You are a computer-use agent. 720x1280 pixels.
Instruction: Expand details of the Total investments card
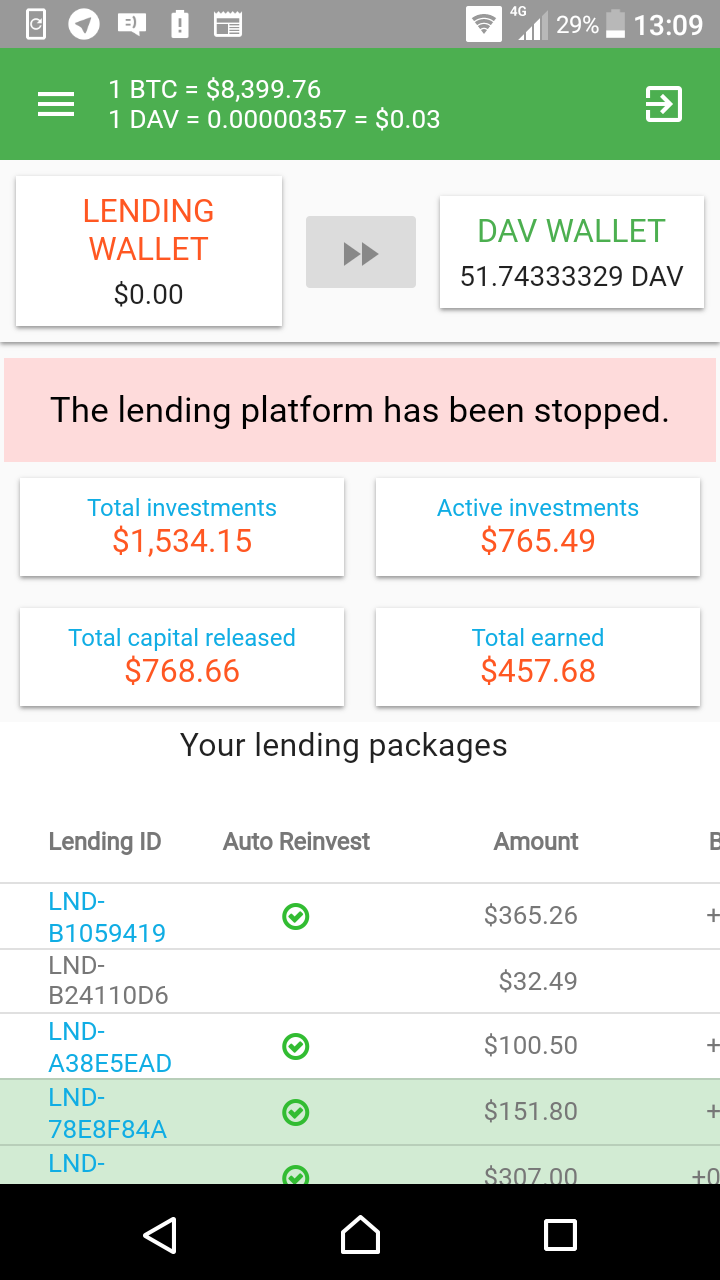(x=181, y=527)
